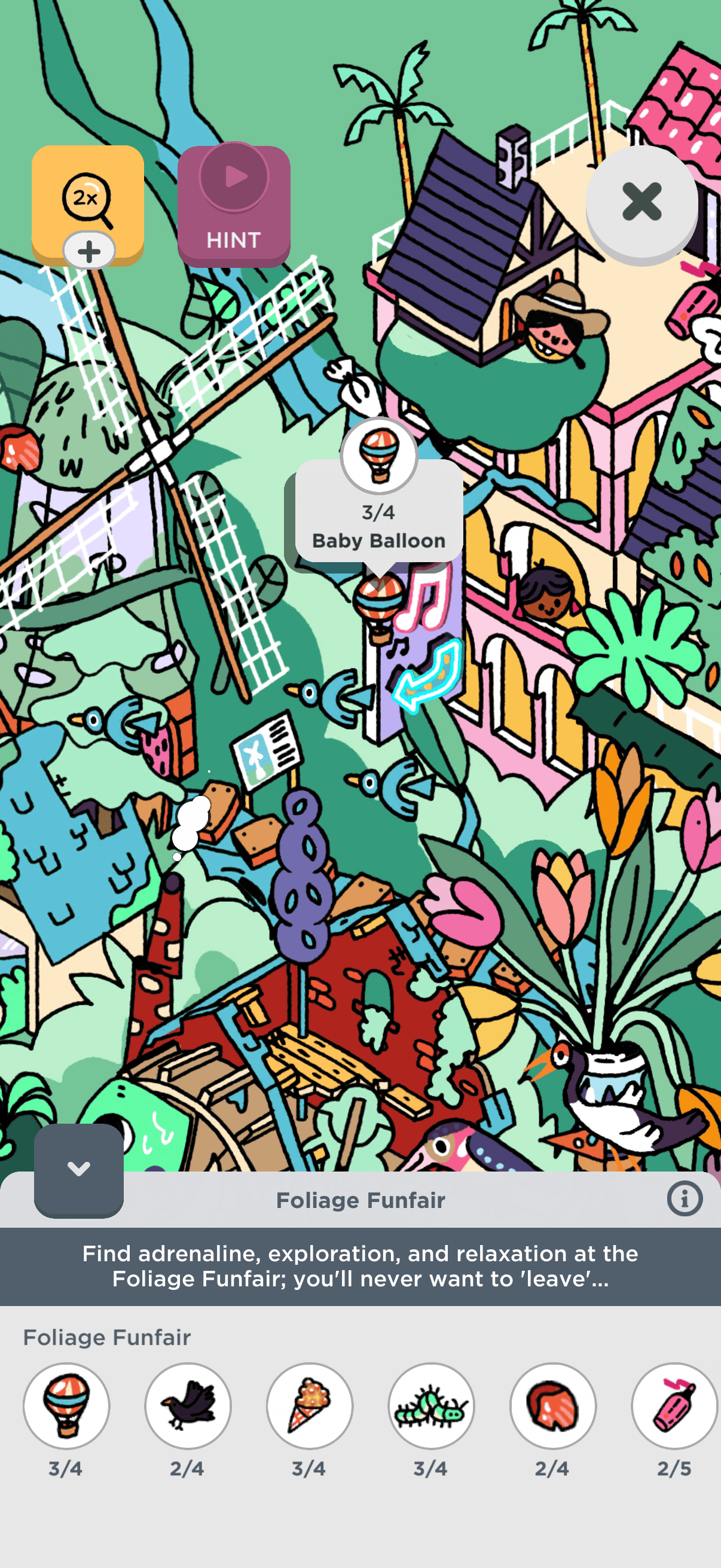Screen dimensions: 721x1568
Task: Collect the hot air balloon under the tooltip
Action: coord(380,606)
